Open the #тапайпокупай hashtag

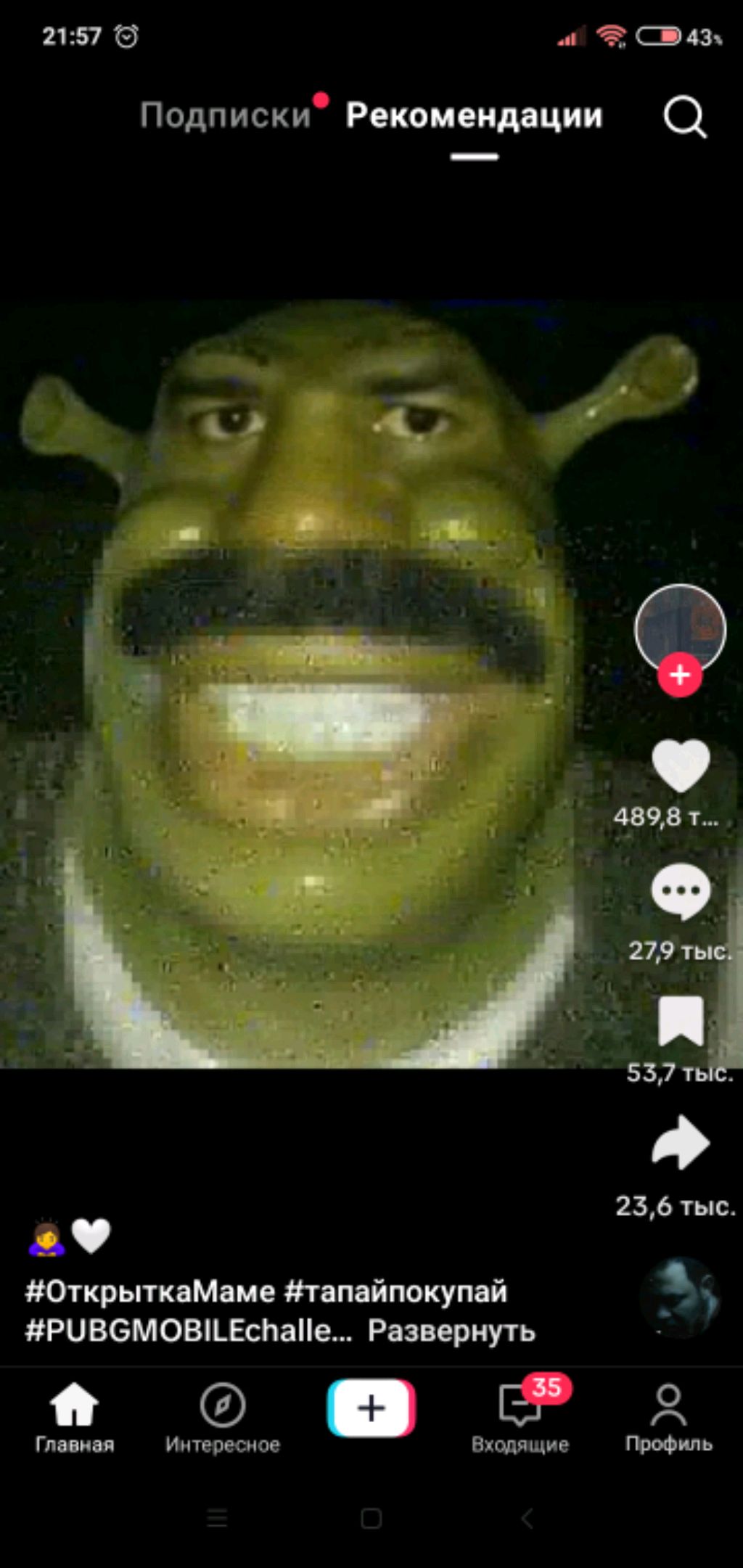click(396, 1292)
